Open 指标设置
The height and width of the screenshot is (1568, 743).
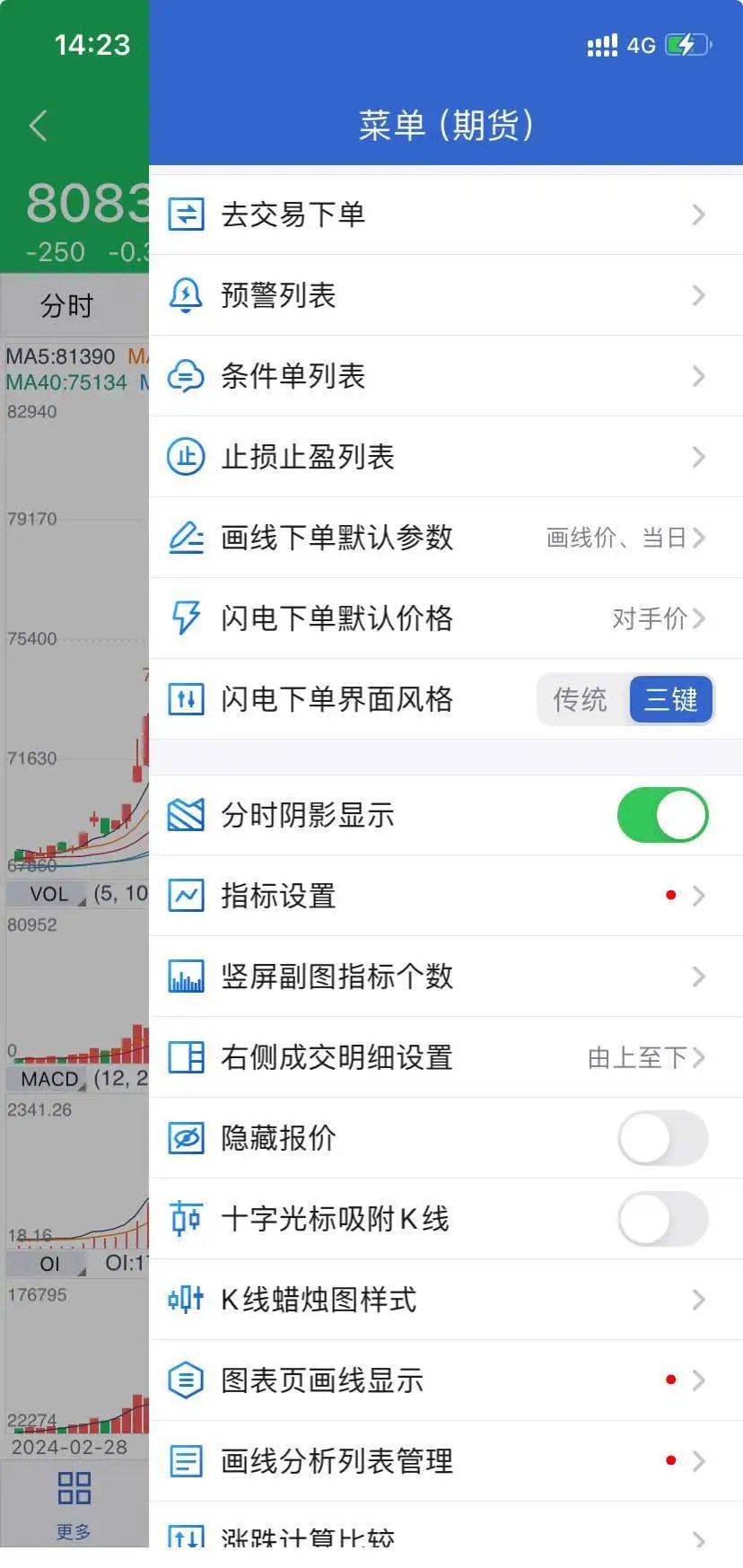(x=444, y=896)
